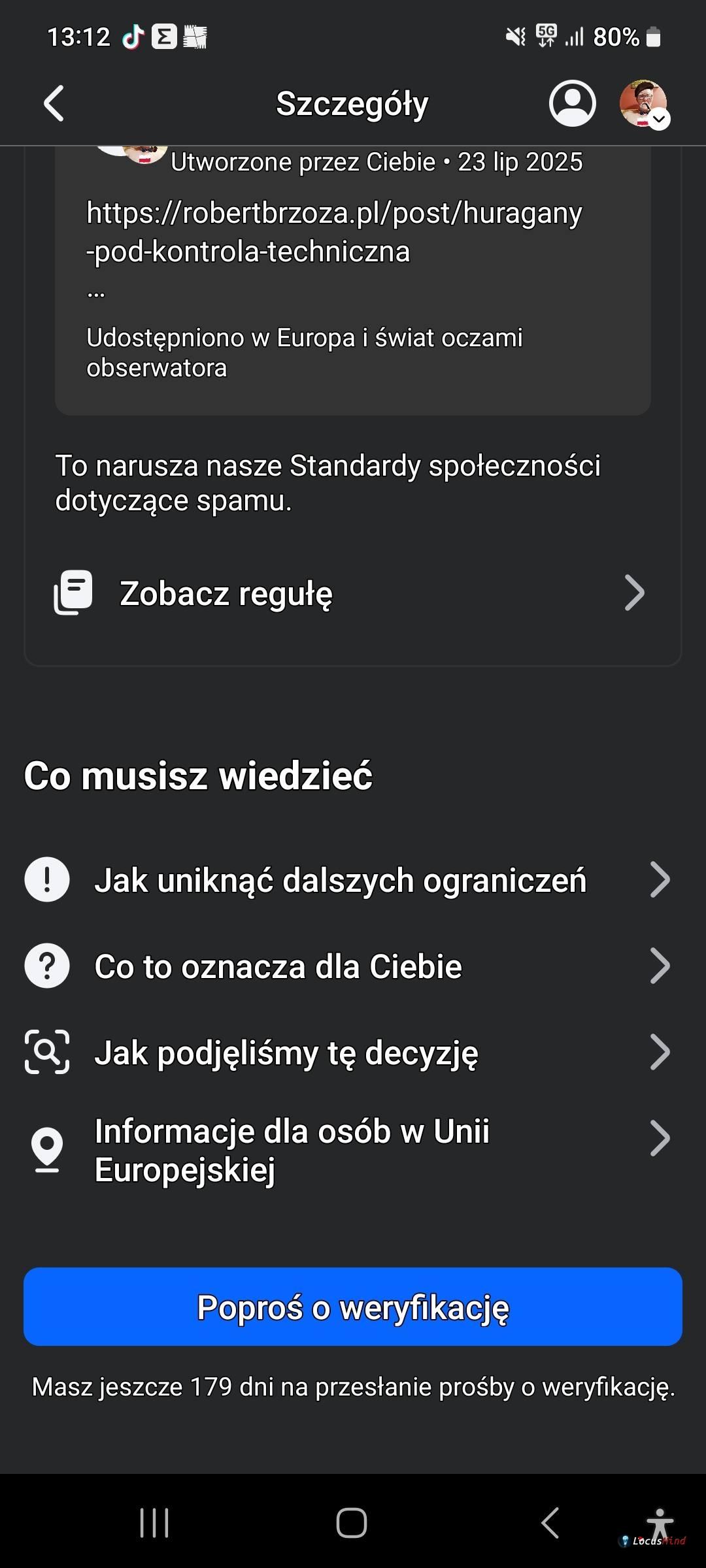The image size is (706, 1568).
Task: Go back using the header arrow
Action: coord(54,103)
